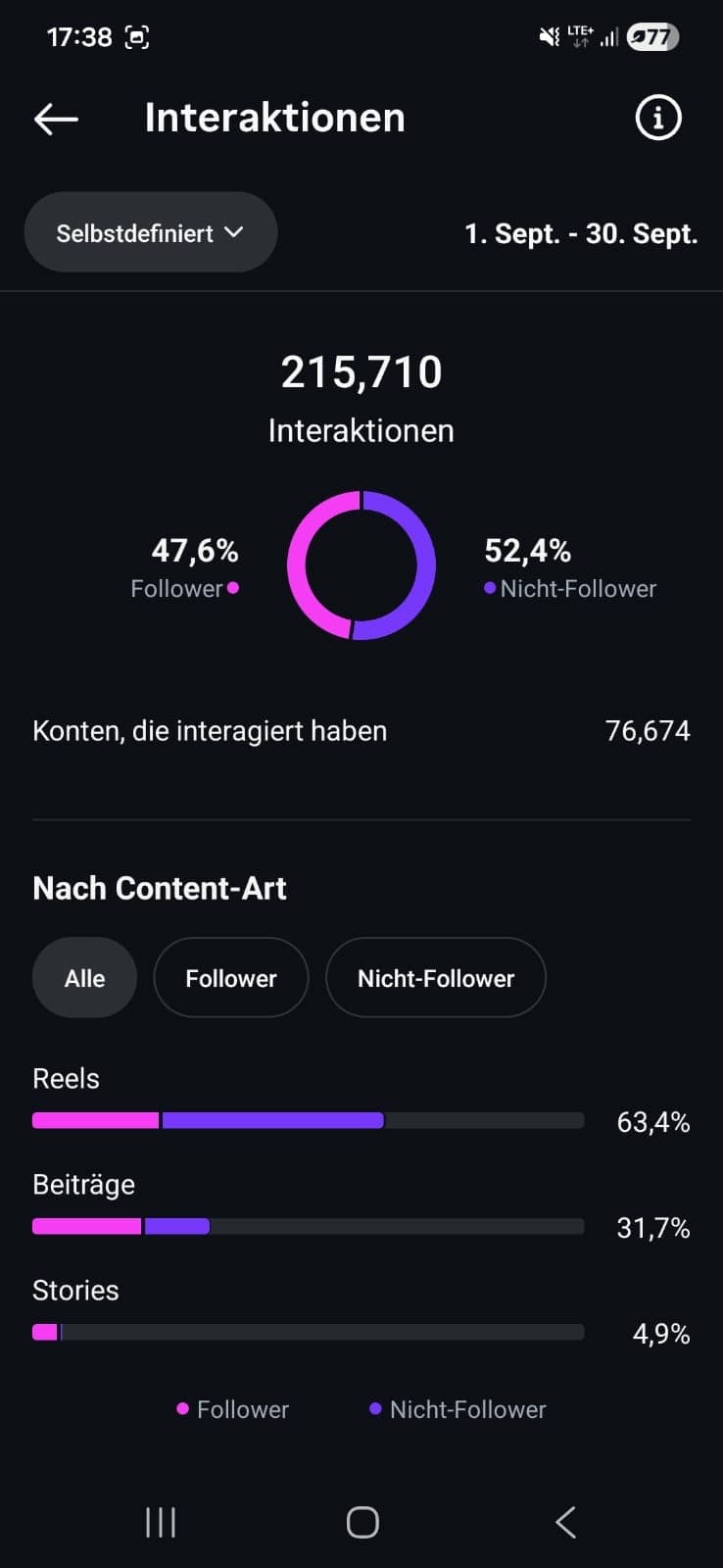Switch to the Nicht-Follower filter chip

pos(435,978)
